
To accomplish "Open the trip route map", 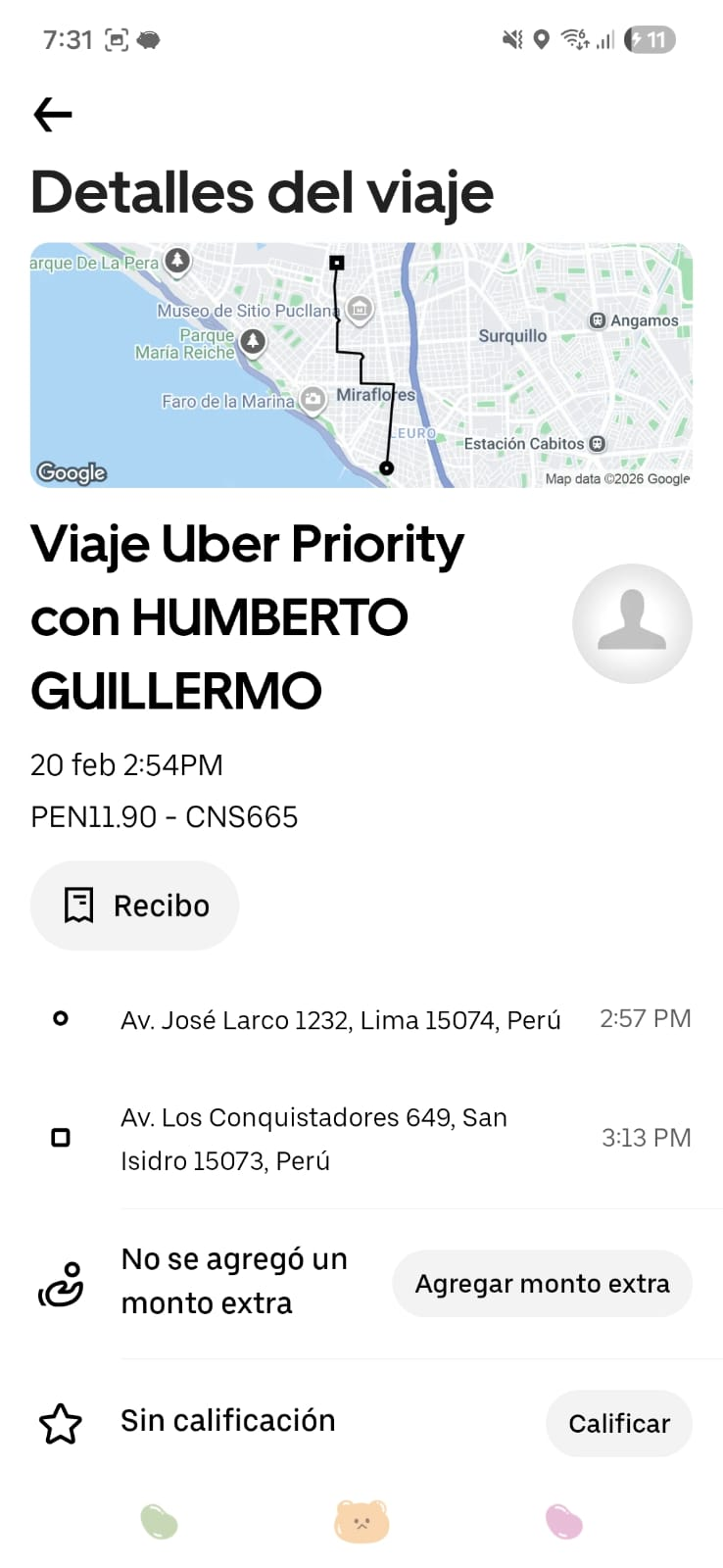I will tap(361, 365).
